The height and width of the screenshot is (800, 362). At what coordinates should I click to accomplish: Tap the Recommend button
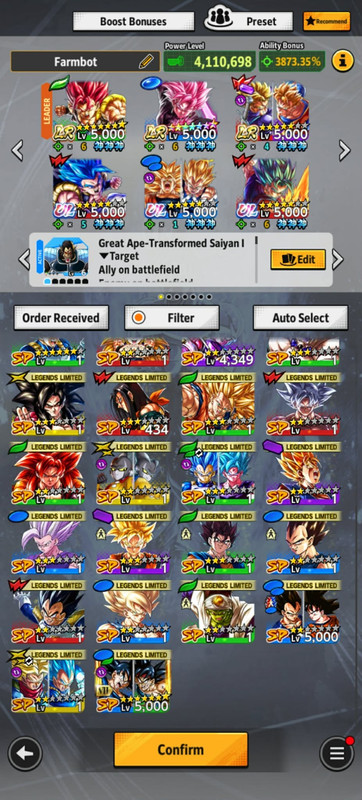[327, 21]
